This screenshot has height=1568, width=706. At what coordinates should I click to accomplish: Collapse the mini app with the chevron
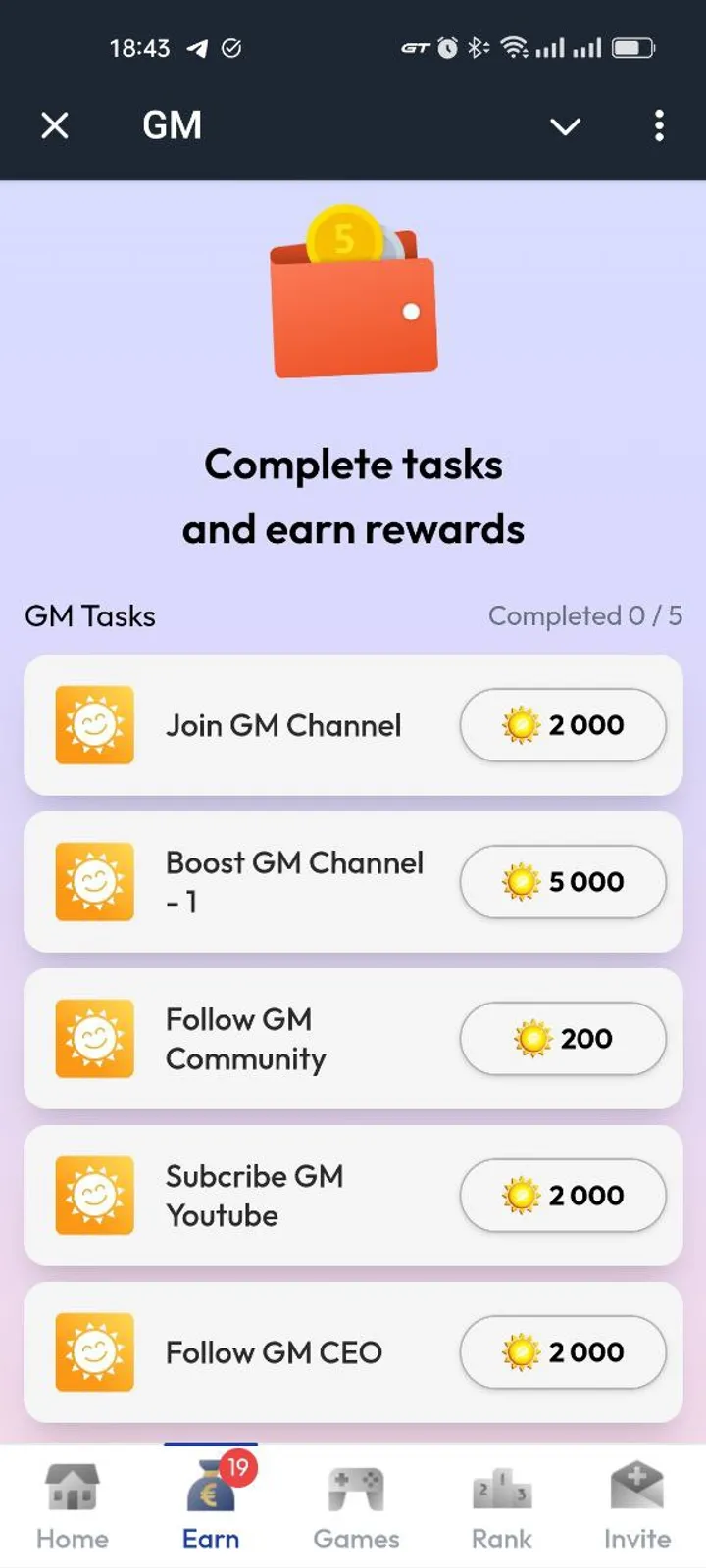(x=565, y=125)
